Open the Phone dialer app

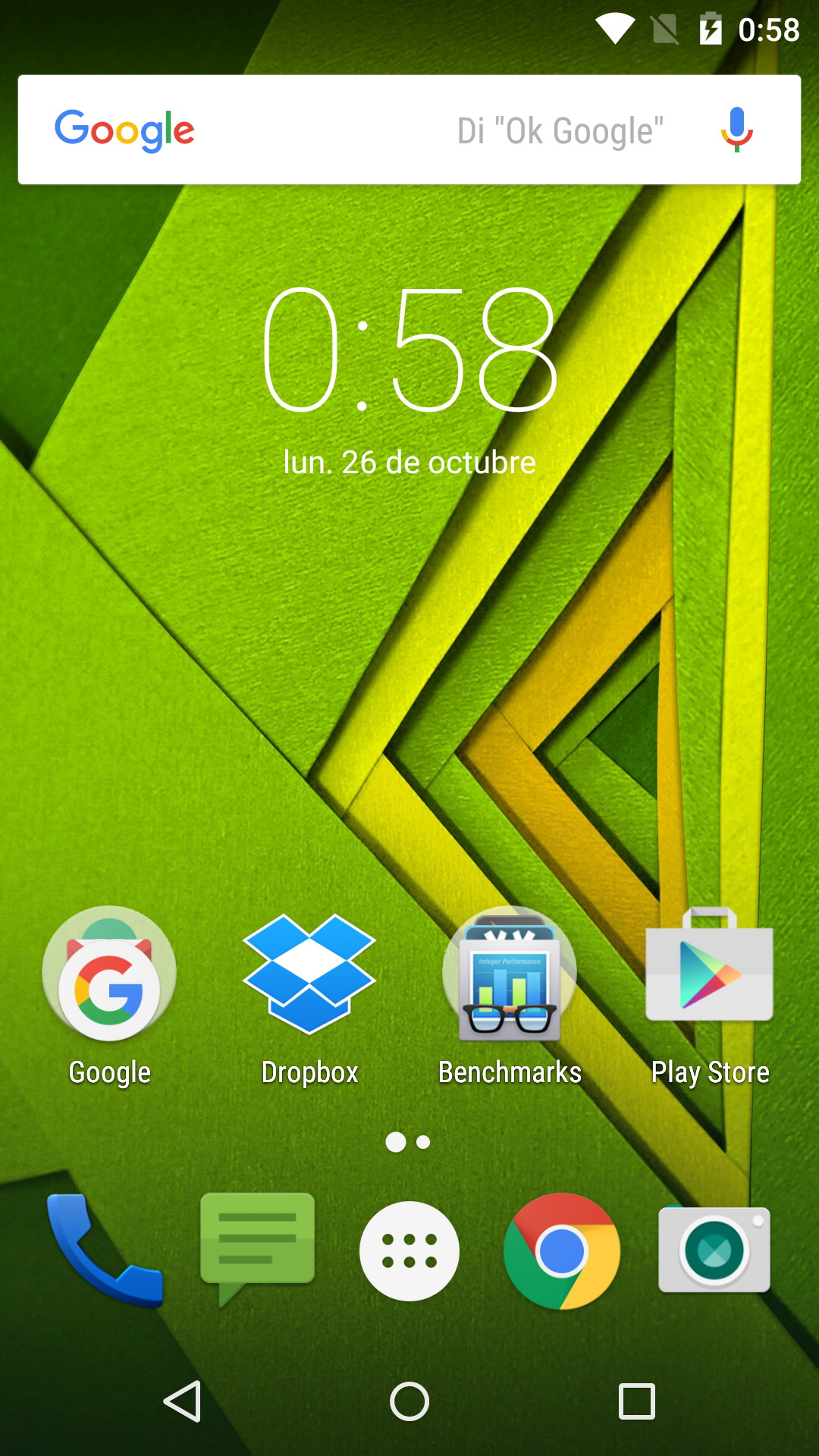[105, 1251]
